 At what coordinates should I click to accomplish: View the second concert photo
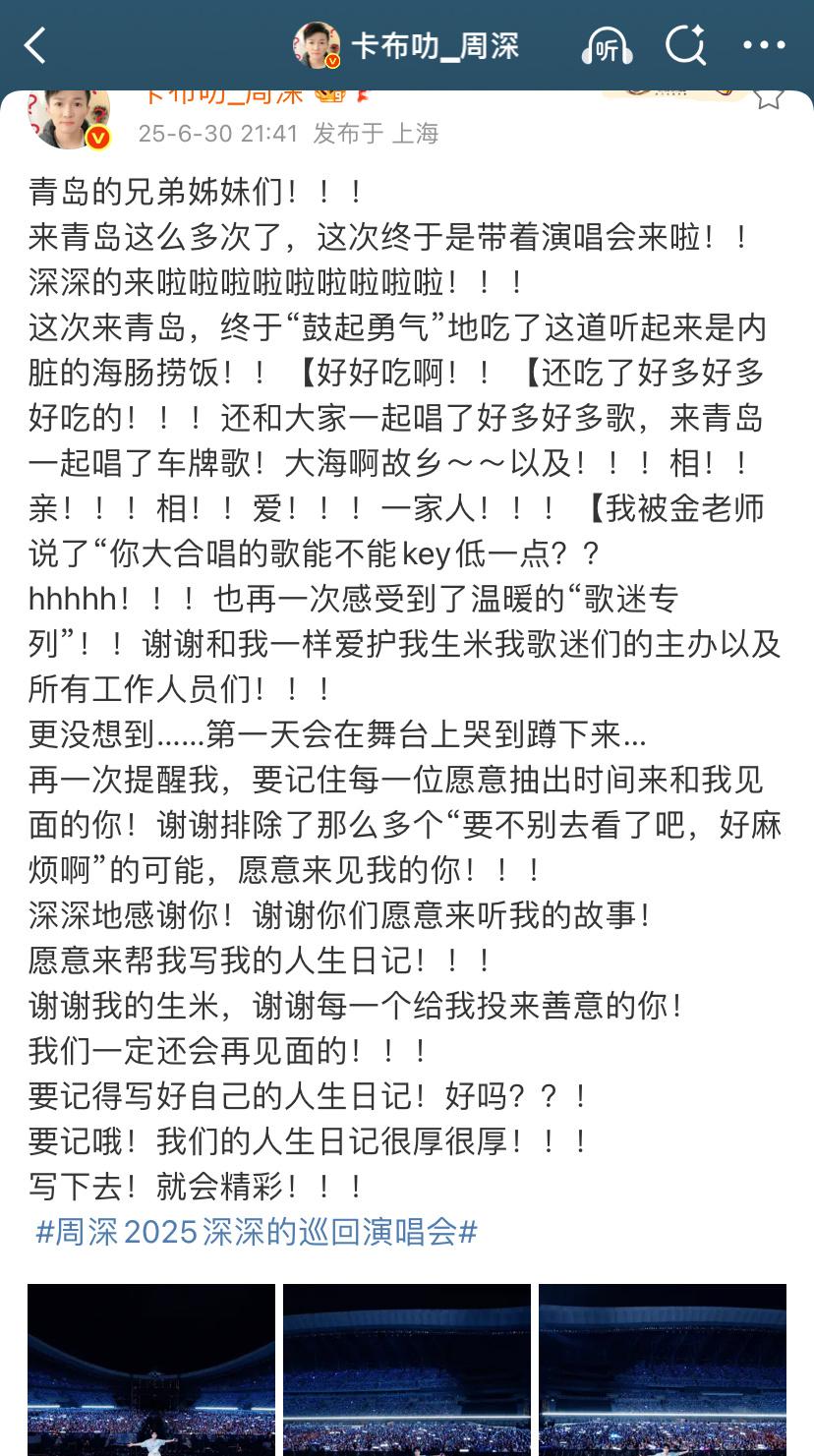click(407, 1369)
